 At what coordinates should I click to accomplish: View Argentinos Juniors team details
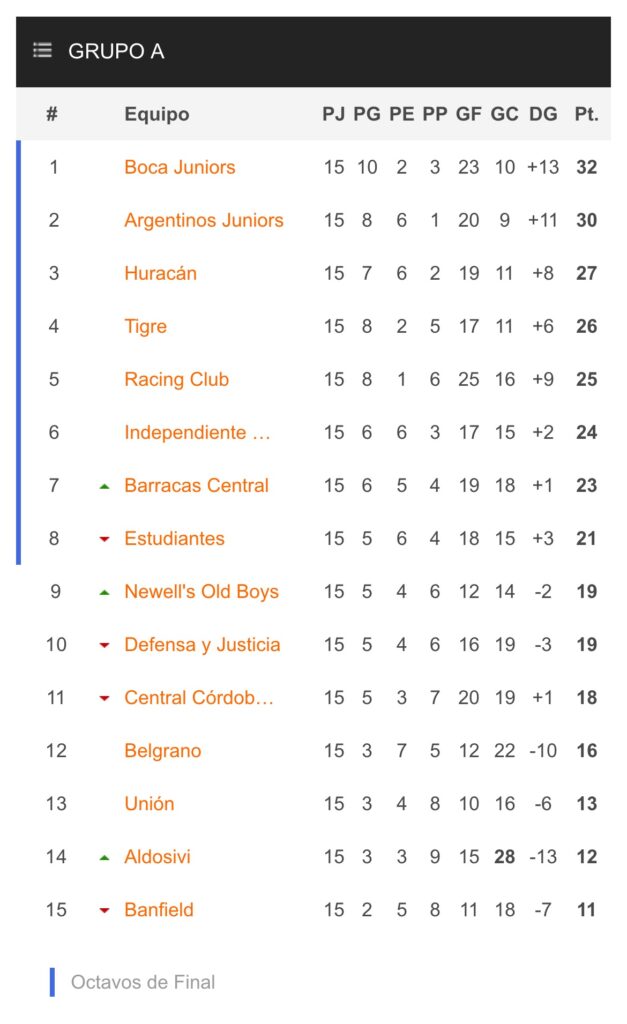point(204,220)
